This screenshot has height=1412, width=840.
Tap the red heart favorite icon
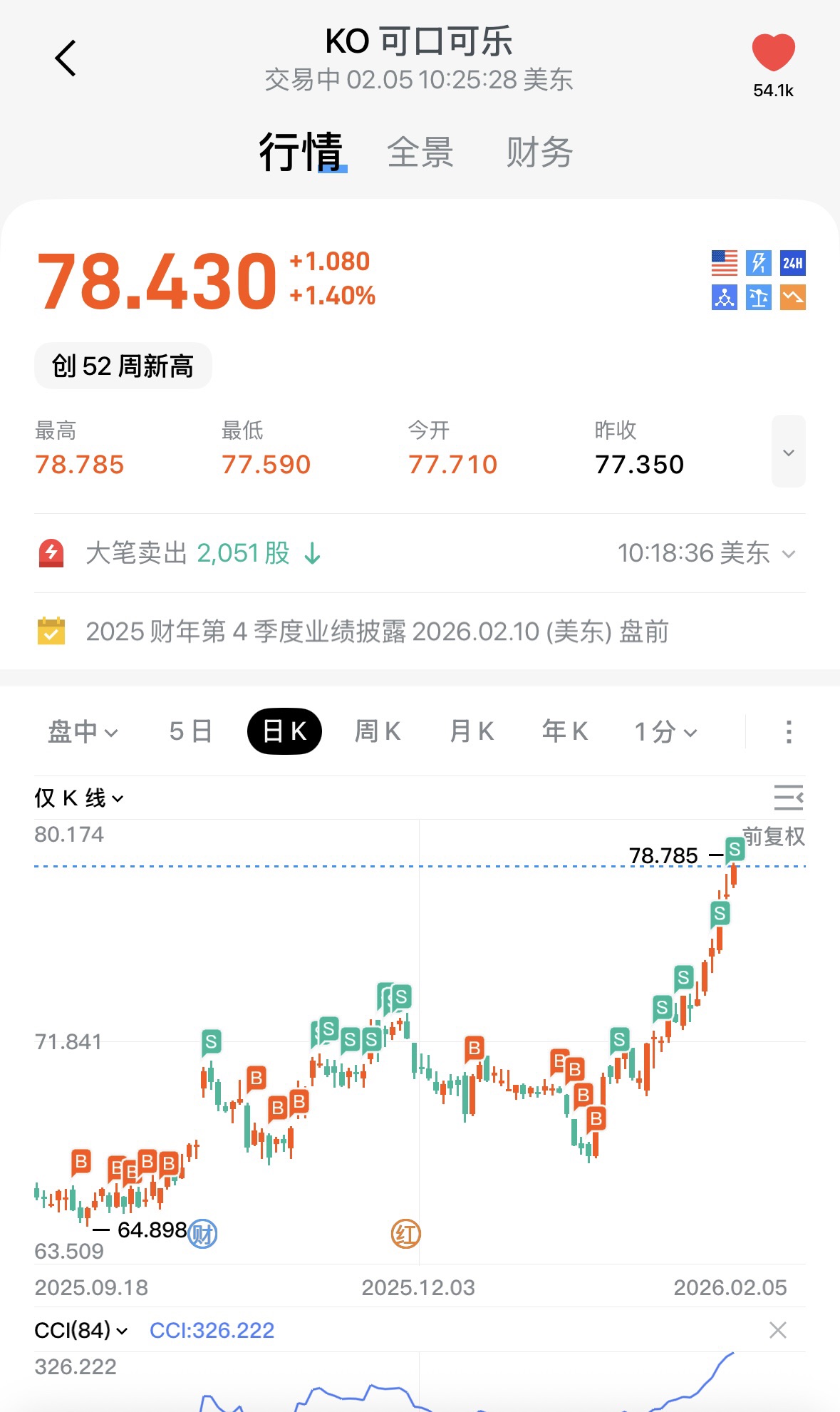click(x=773, y=53)
